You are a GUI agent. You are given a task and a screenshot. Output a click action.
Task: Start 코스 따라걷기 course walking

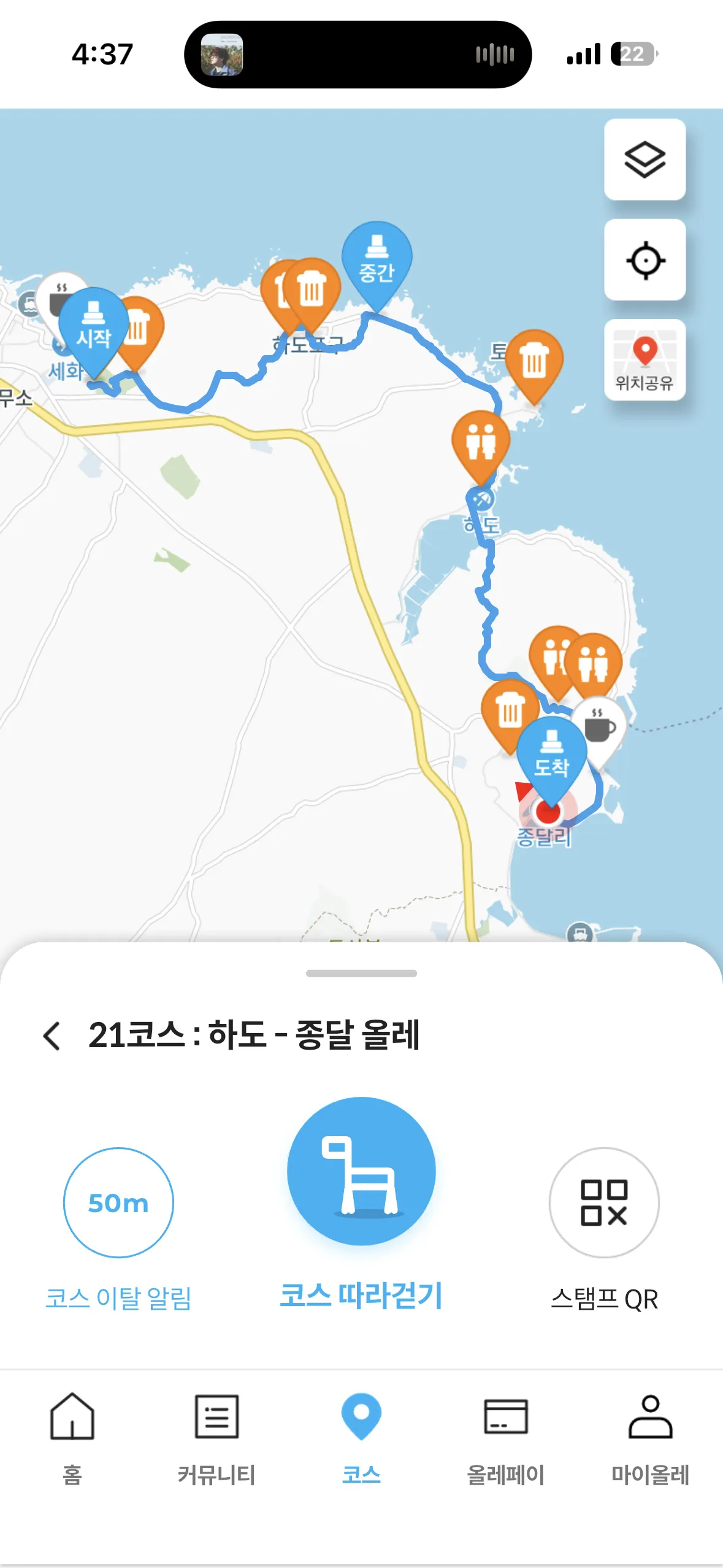361,1170
